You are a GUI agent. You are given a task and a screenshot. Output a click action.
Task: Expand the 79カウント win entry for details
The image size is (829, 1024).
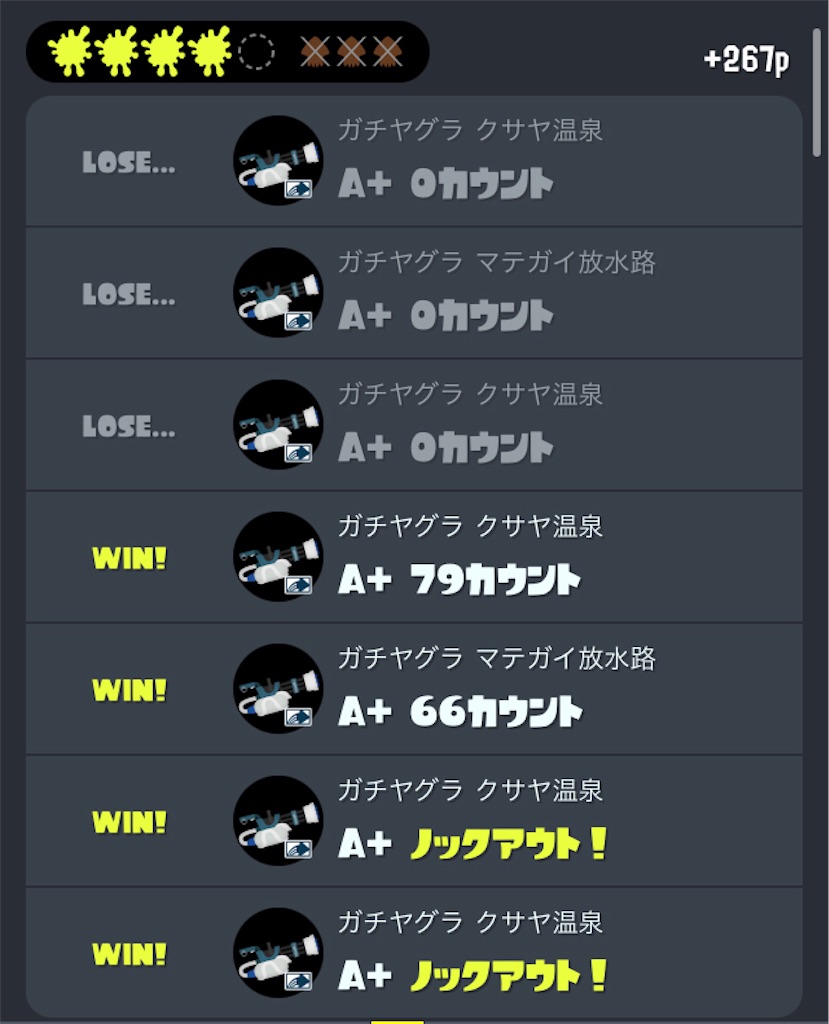[414, 556]
